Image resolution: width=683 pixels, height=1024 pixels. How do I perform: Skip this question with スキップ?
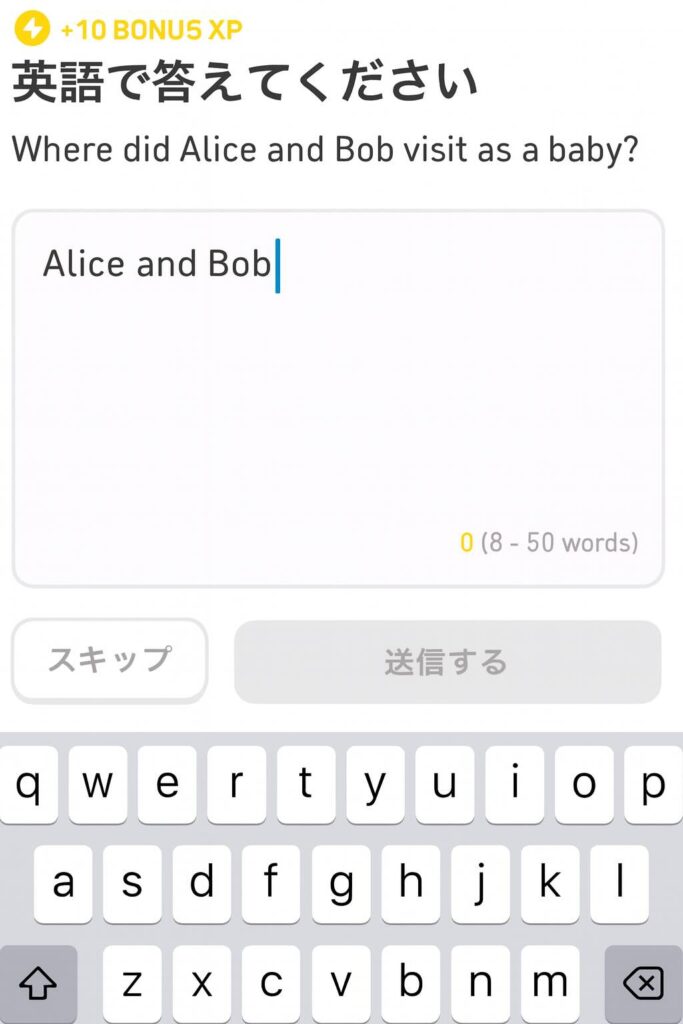click(109, 660)
